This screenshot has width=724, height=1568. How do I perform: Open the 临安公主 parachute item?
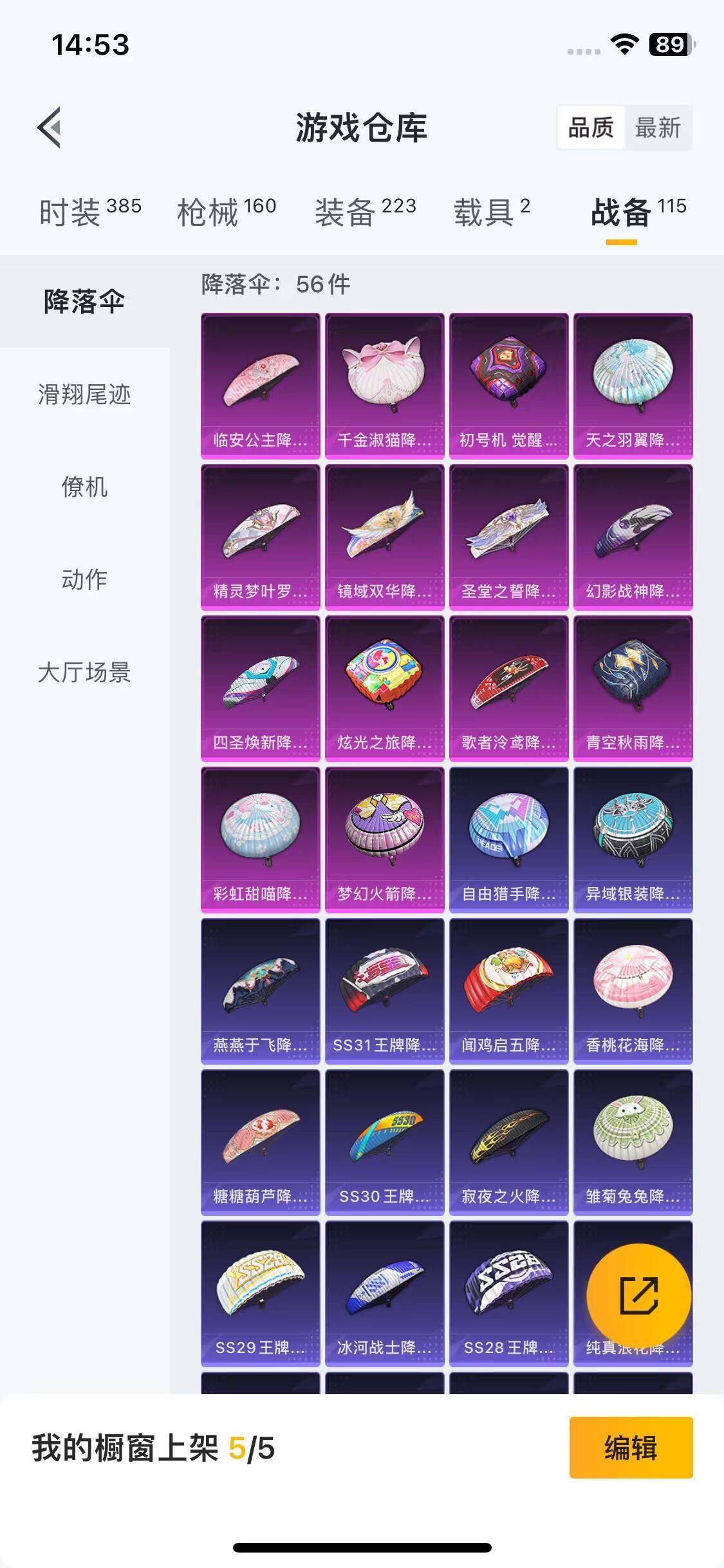coord(261,386)
